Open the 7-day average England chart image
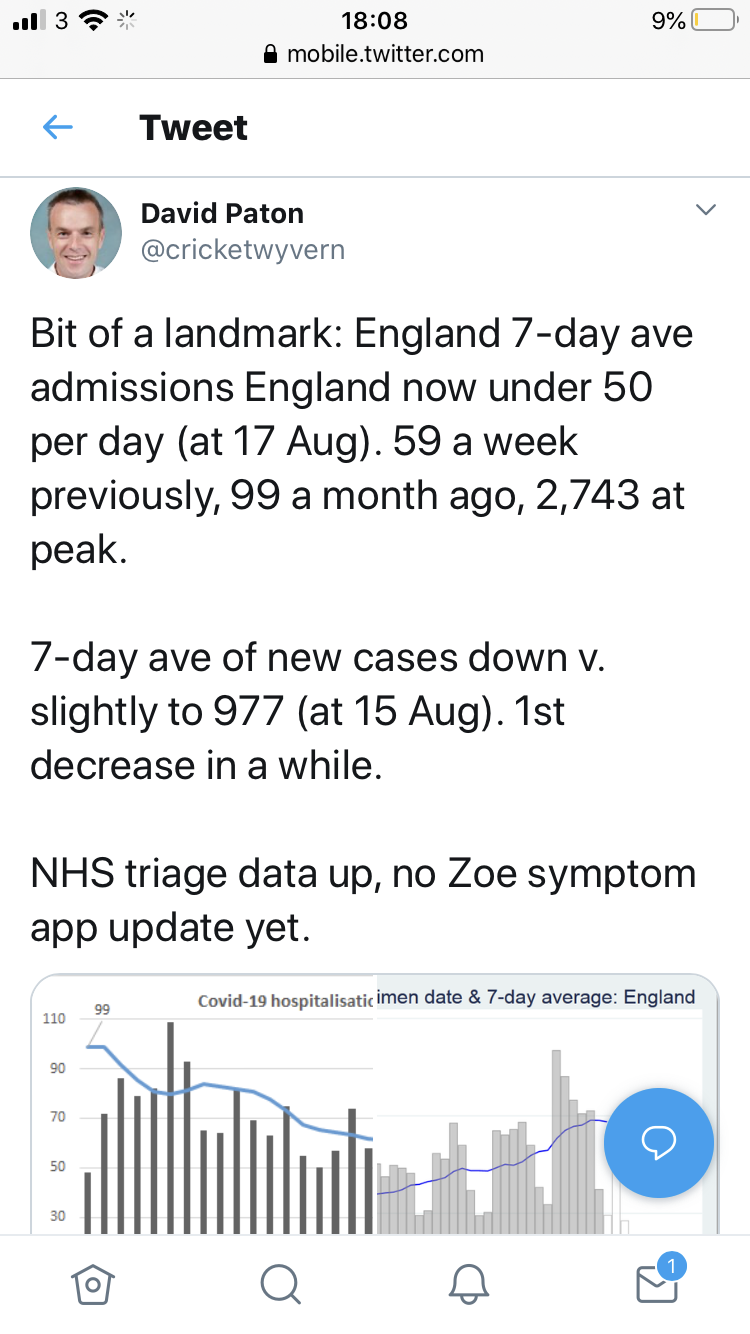 pyautogui.click(x=546, y=1104)
